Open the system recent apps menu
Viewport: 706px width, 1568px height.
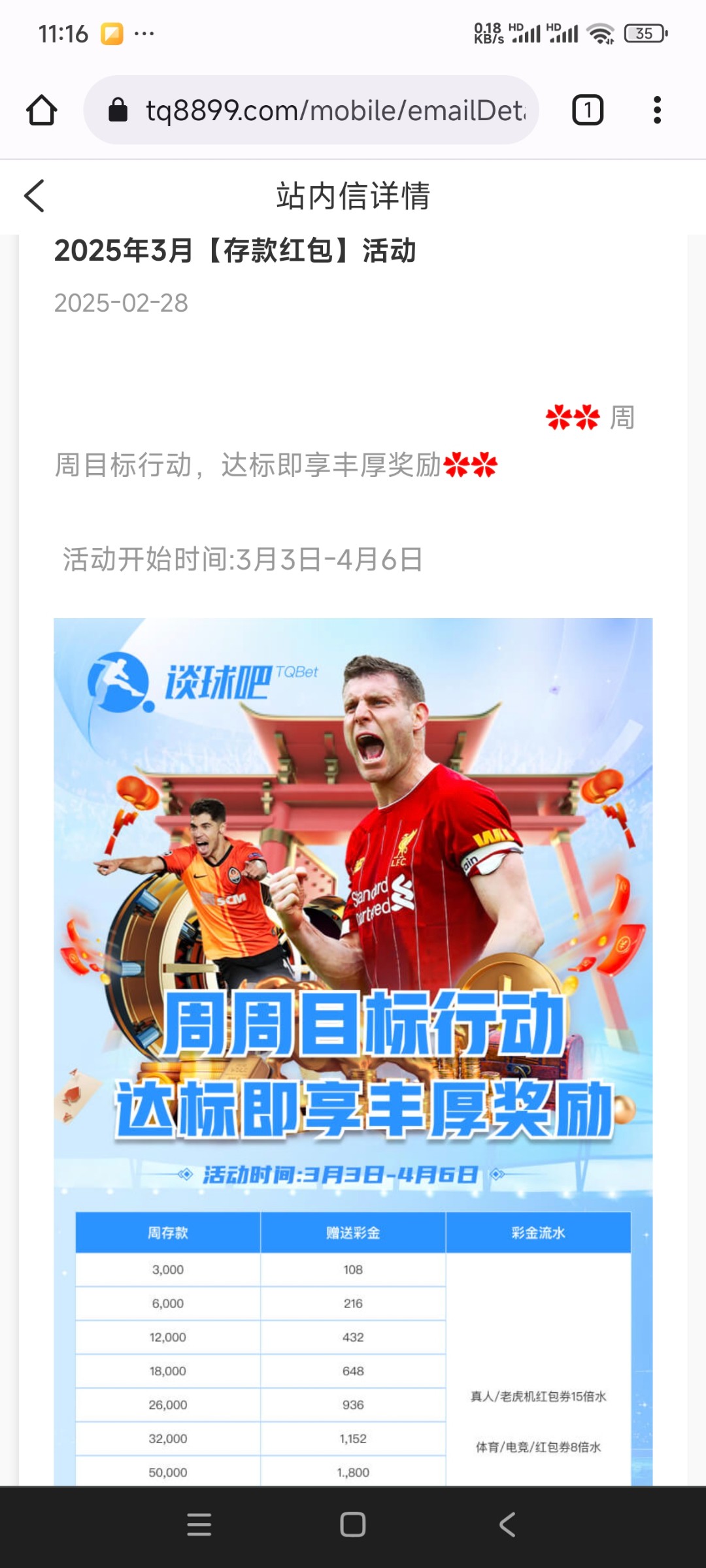pos(199,1524)
